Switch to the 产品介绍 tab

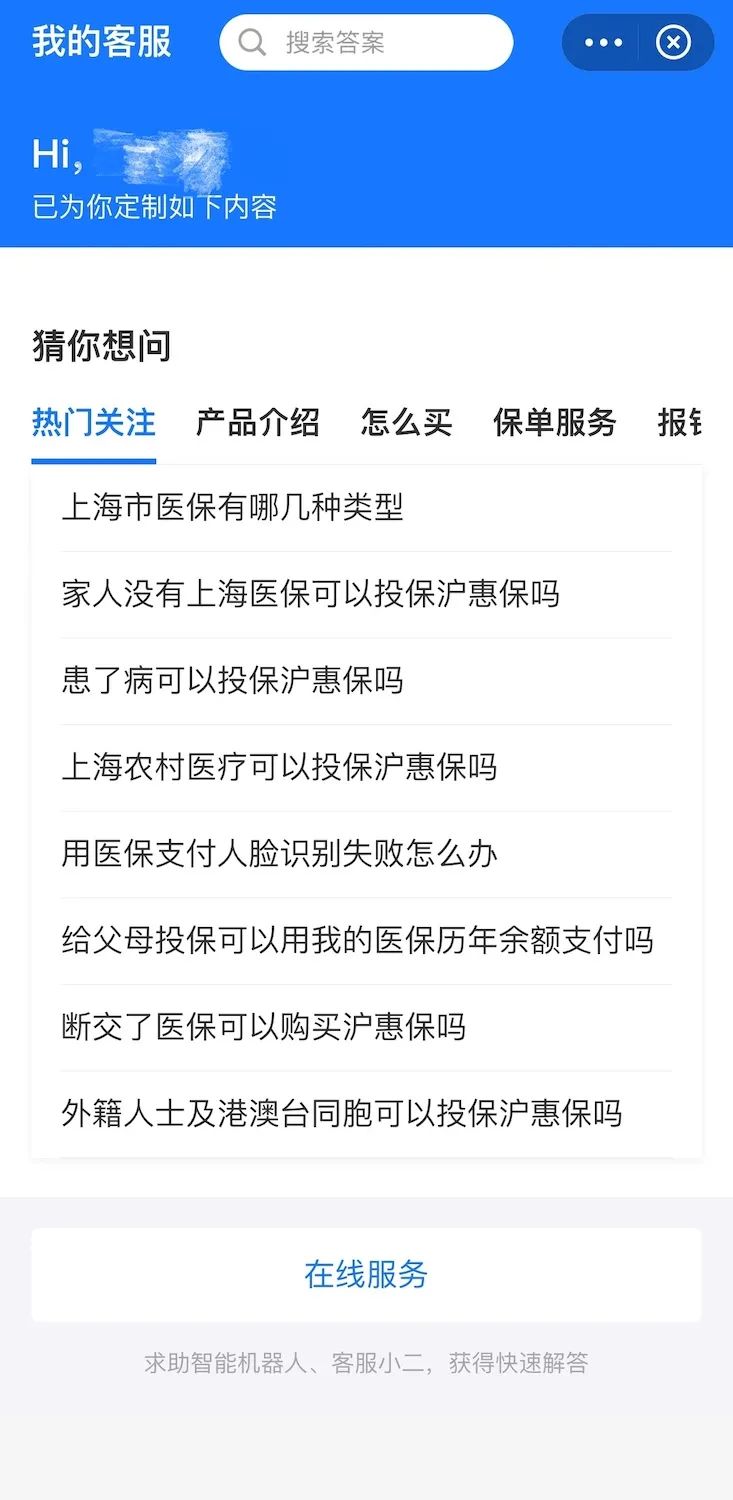pos(256,423)
